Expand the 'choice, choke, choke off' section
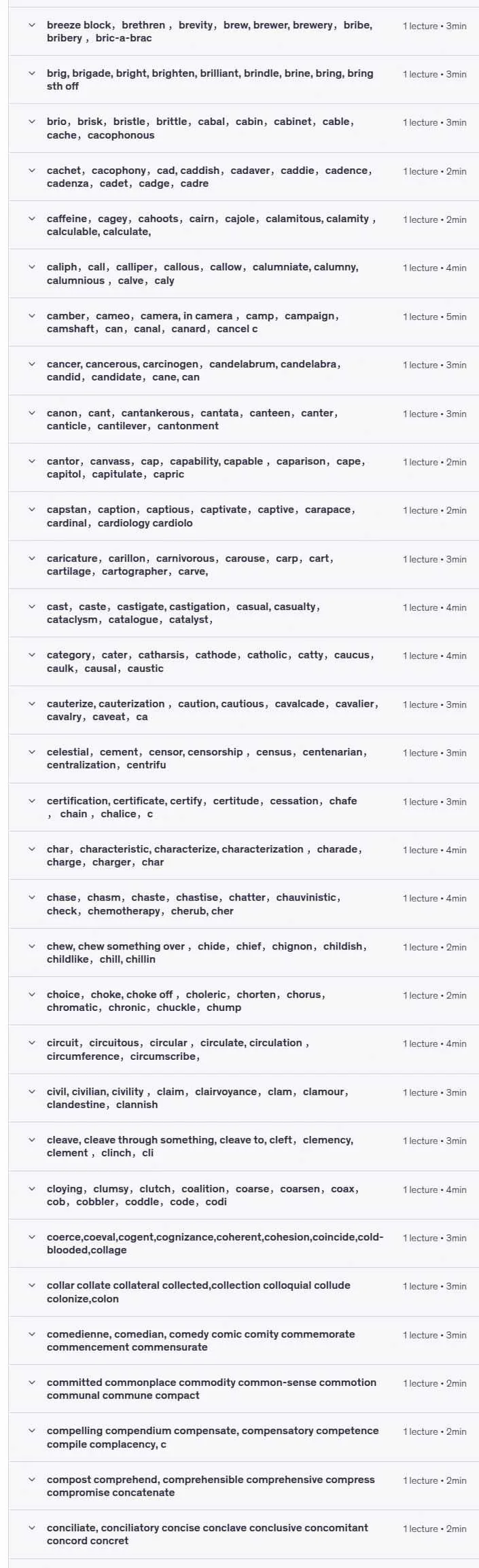 click(243, 1001)
